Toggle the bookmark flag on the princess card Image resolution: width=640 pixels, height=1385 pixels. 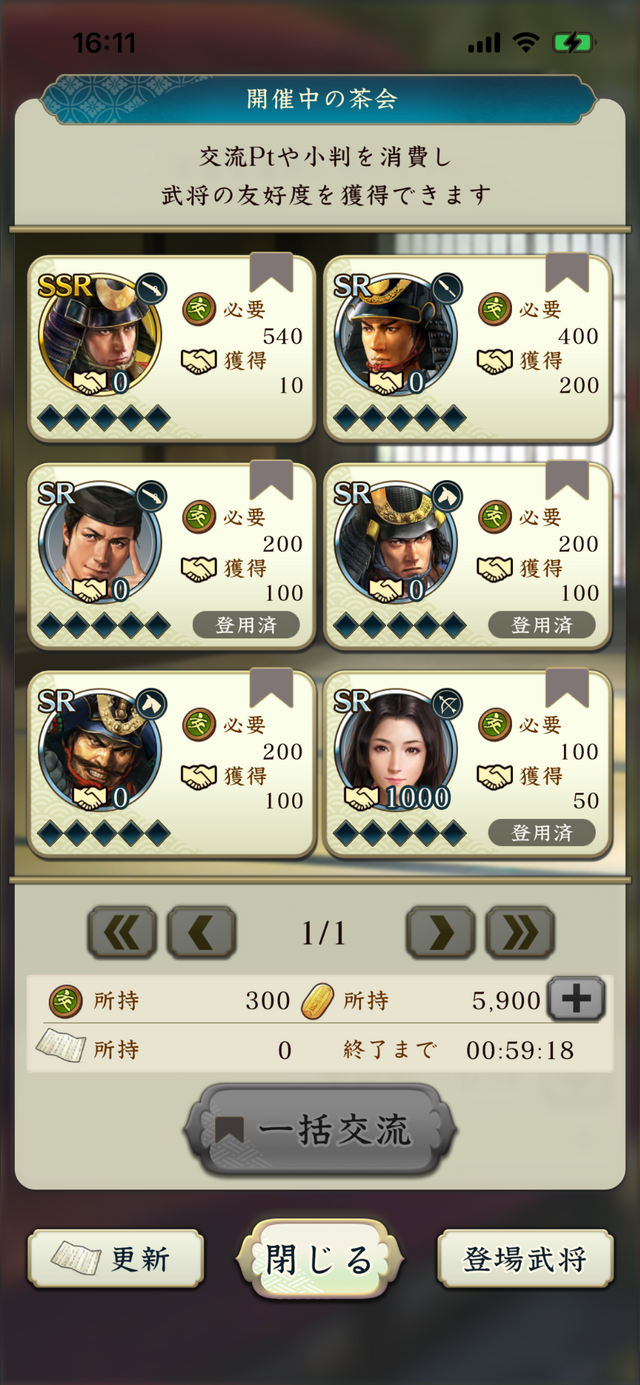point(567,687)
